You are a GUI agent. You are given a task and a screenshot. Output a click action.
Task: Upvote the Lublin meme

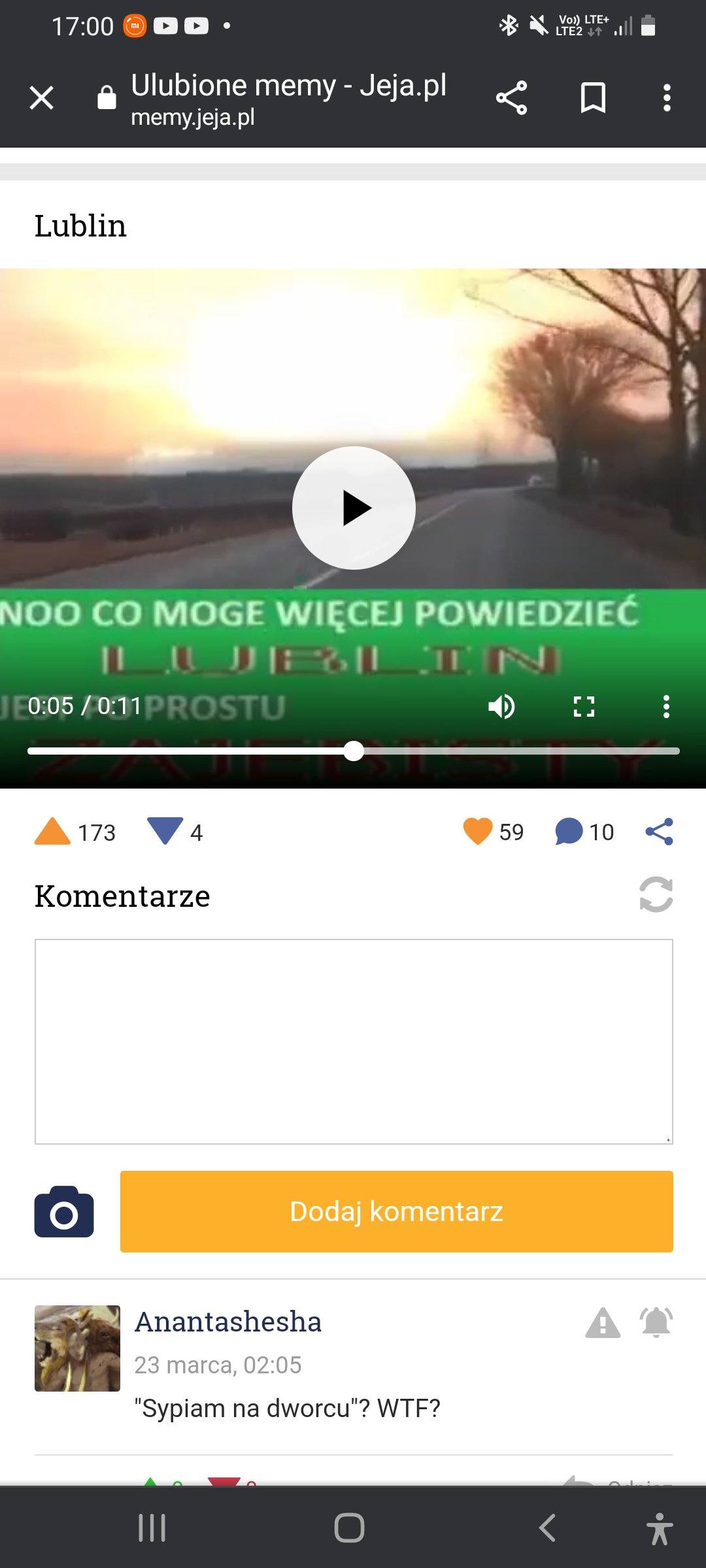(x=52, y=832)
